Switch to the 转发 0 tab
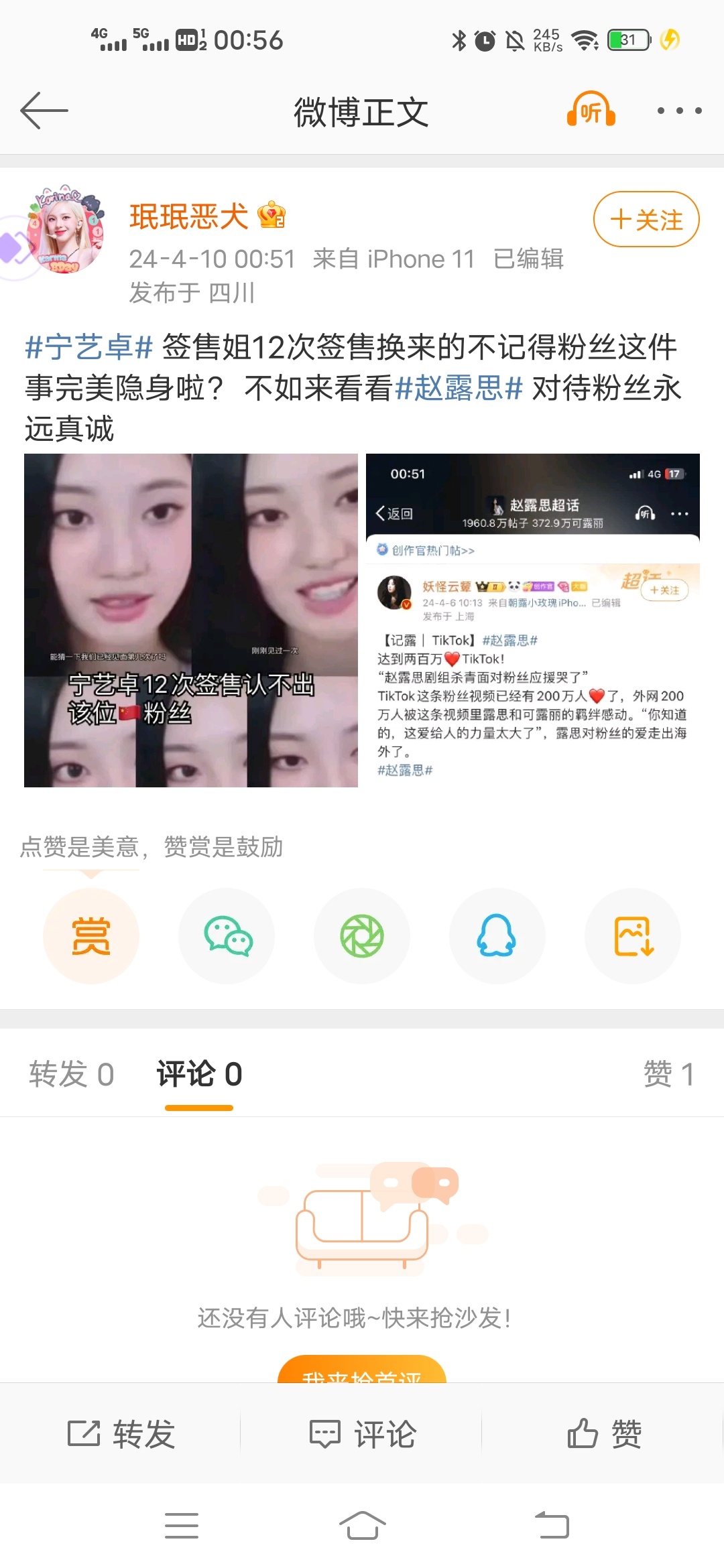Image resolution: width=724 pixels, height=1568 pixels. tap(72, 1074)
